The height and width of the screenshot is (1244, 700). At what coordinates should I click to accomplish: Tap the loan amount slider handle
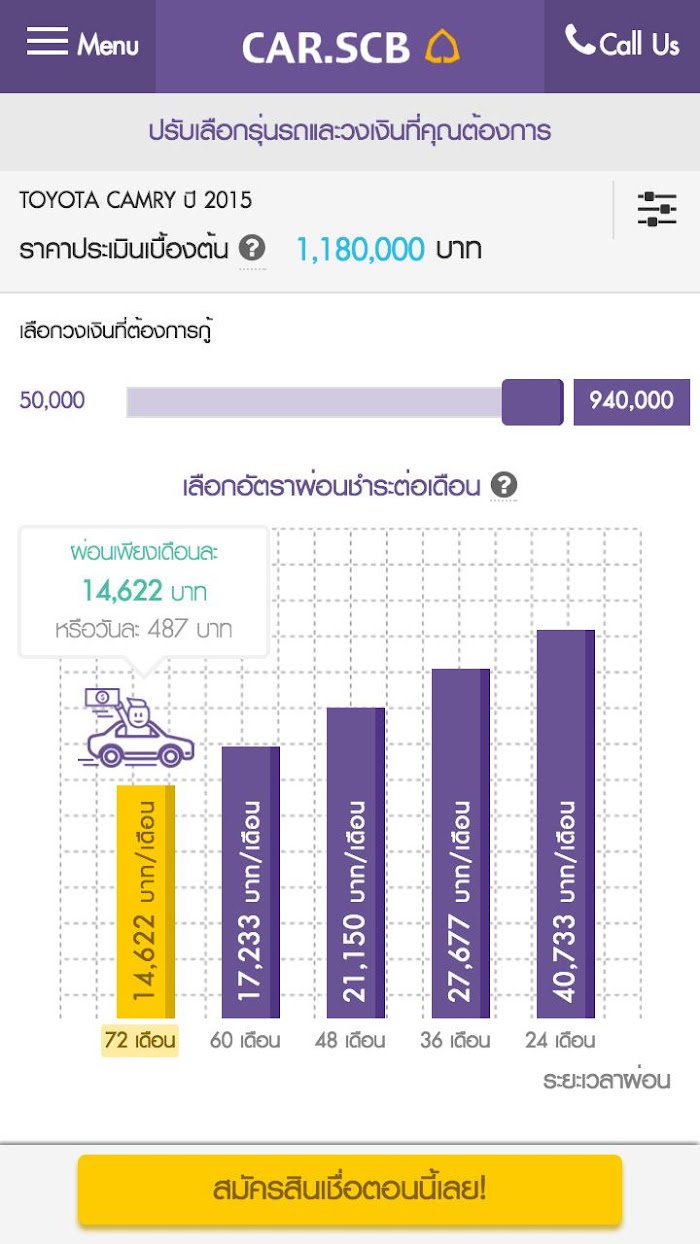532,402
